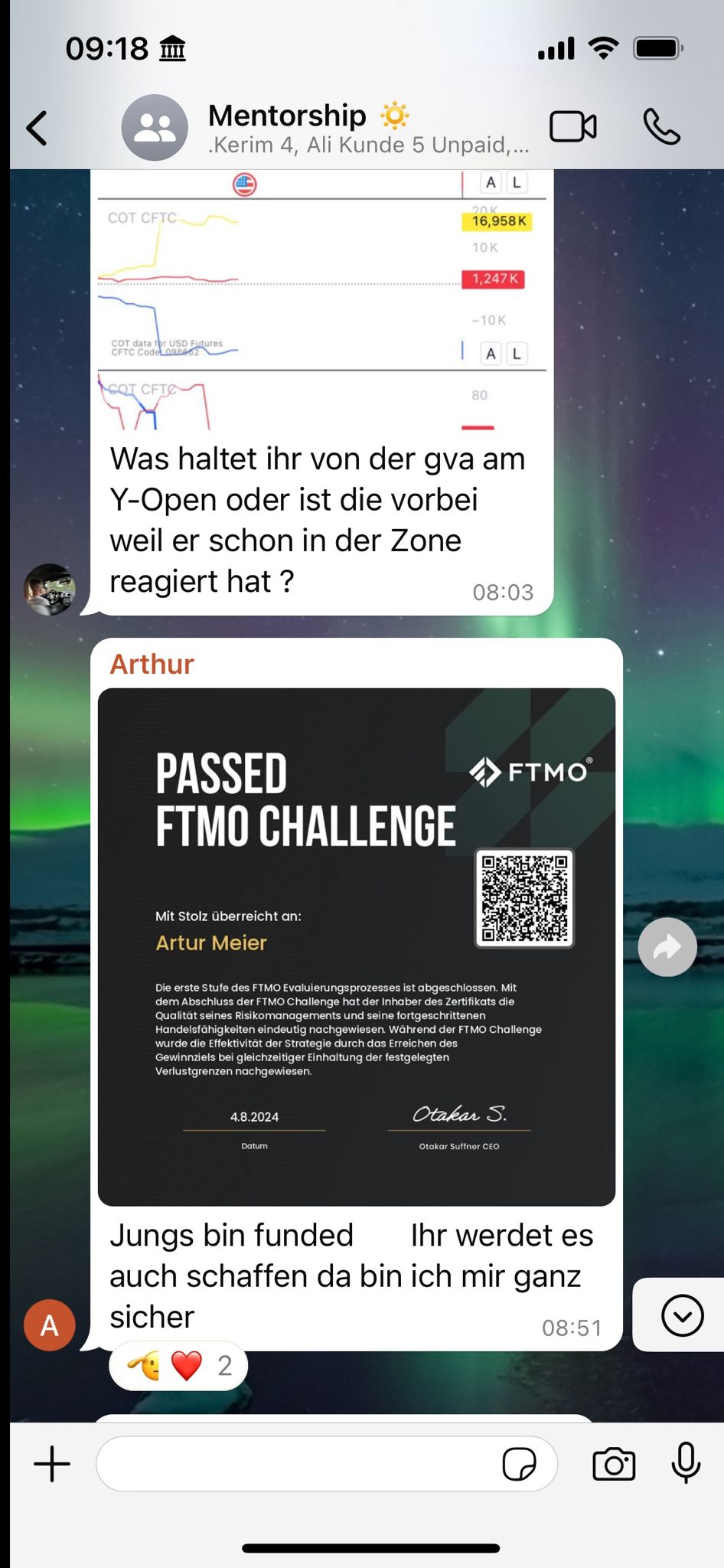The height and width of the screenshot is (1568, 724).
Task: Start a group voice call
Action: 661,128
